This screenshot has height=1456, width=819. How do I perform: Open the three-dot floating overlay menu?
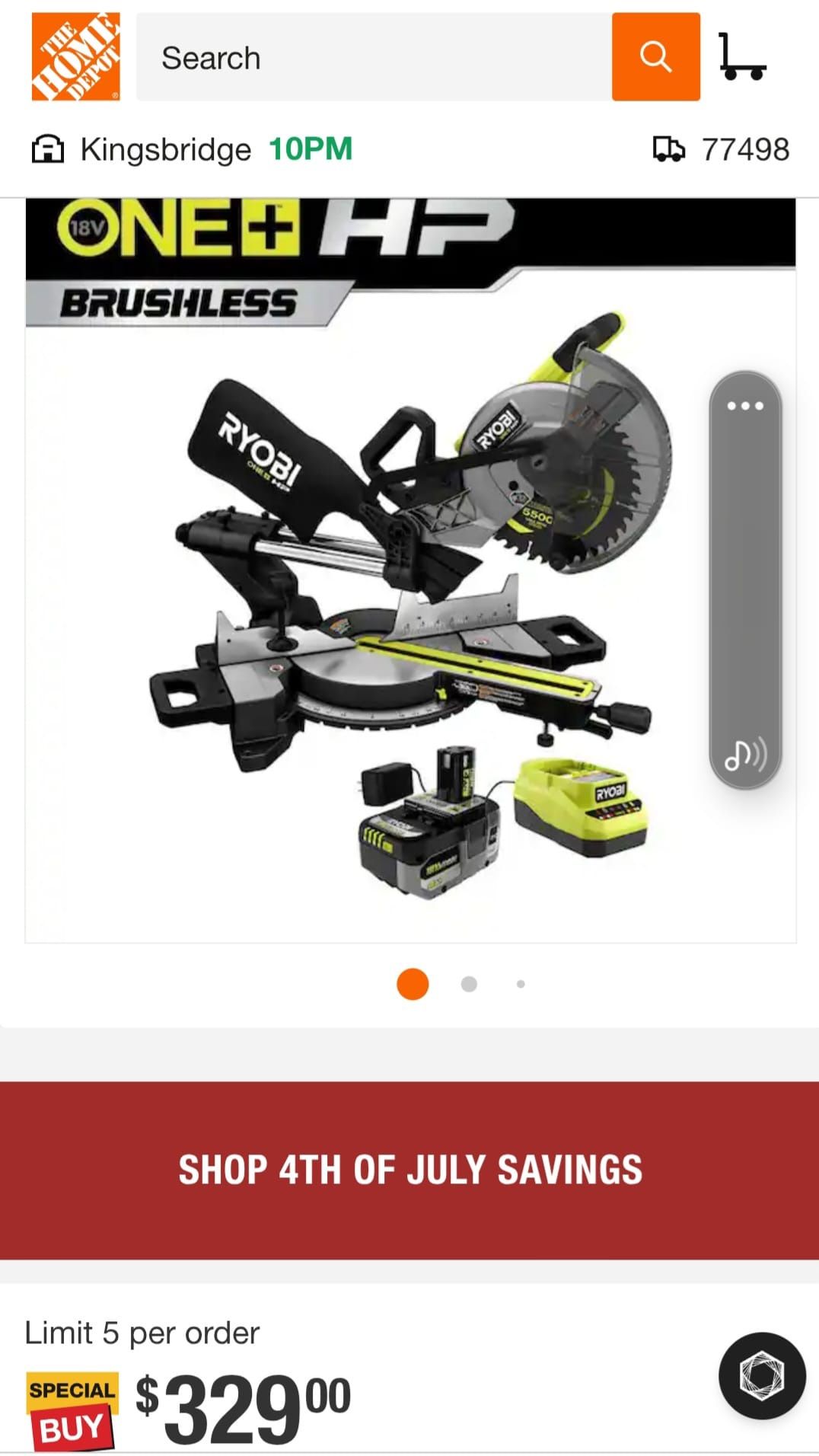(x=745, y=406)
